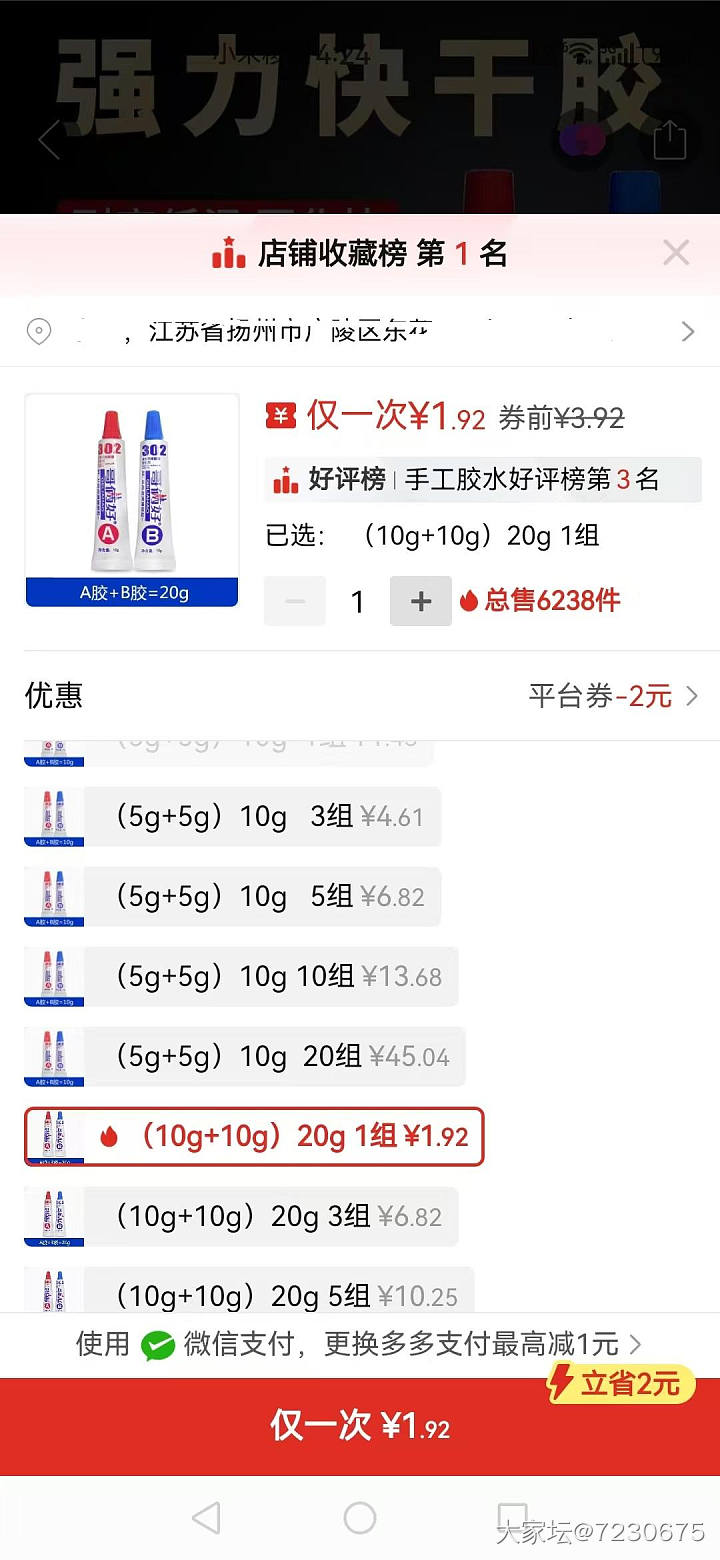Go to the home screen
Viewport: 720px width, 1560px height.
[x=360, y=1519]
